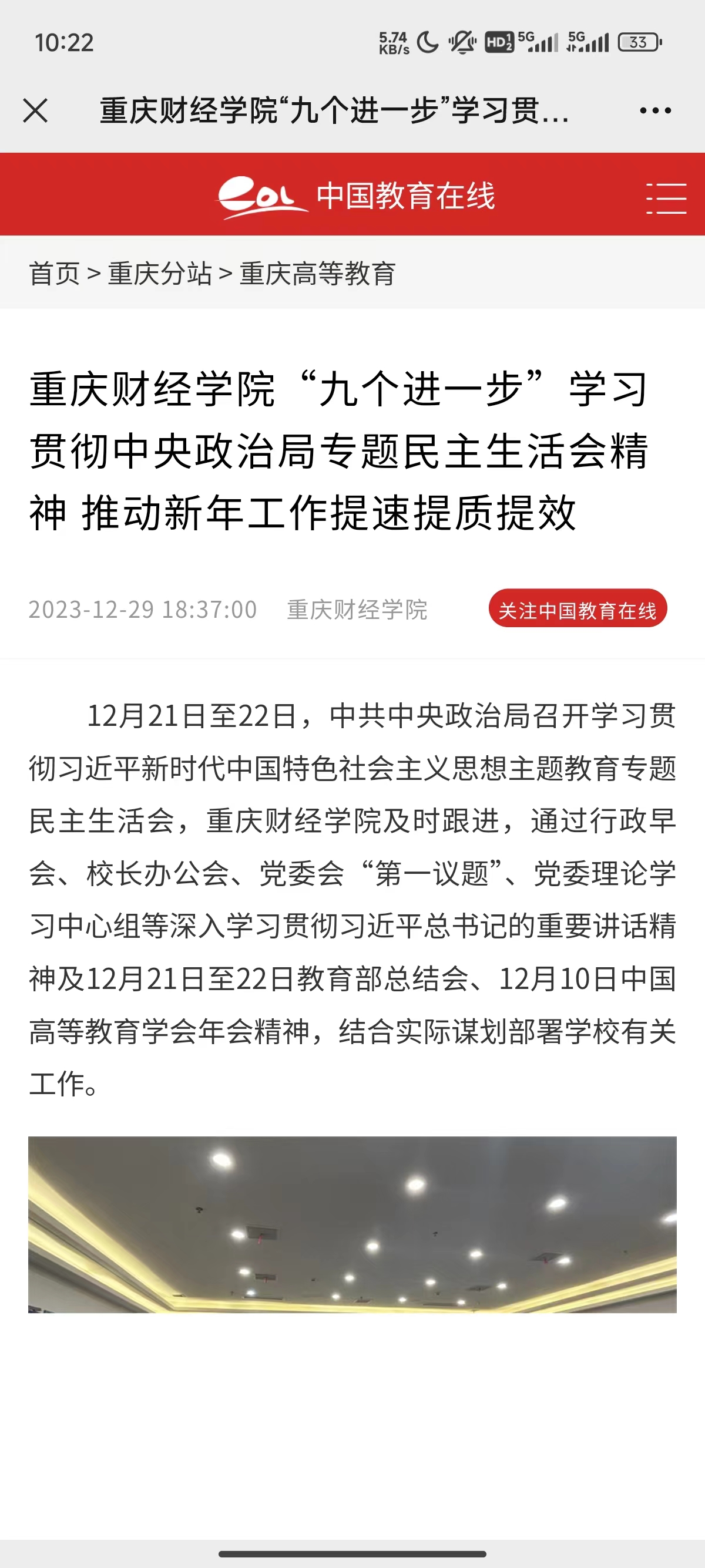
Task: Follow via 关注中国教育在线 button
Action: tap(577, 608)
